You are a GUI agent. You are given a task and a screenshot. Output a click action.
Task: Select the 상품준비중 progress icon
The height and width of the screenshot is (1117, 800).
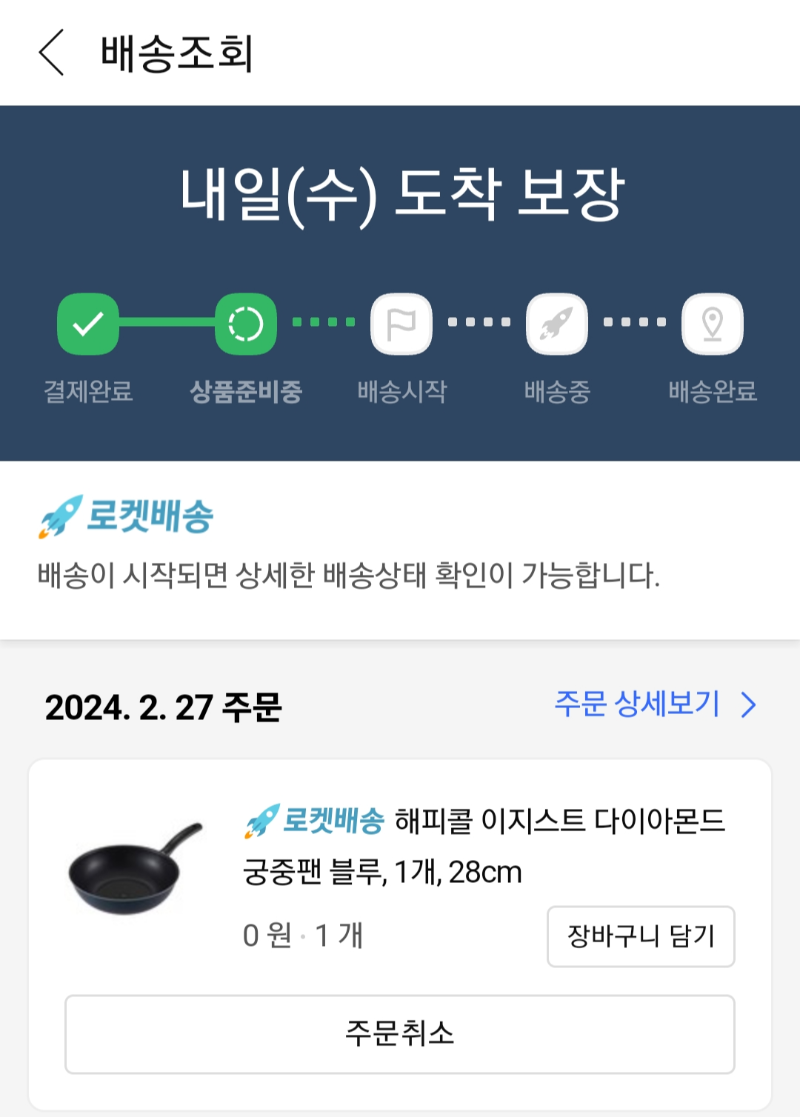(x=244, y=323)
